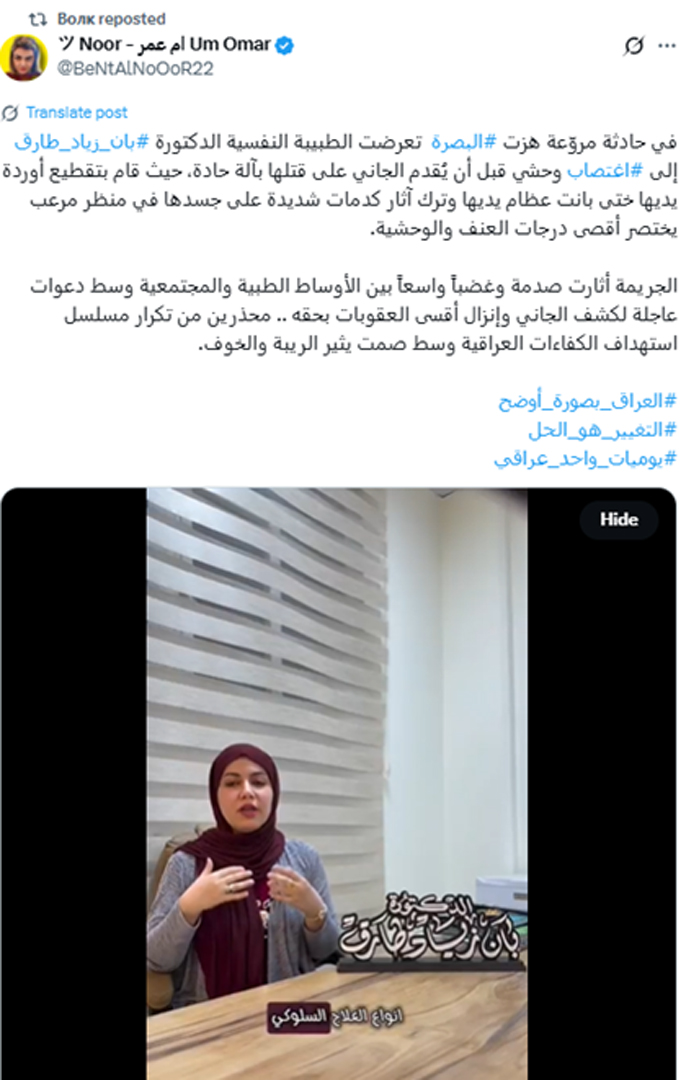This screenshot has height=1080, width=689.
Task: Open hashtag #التغيير_هو_الحل
Action: 602,431
